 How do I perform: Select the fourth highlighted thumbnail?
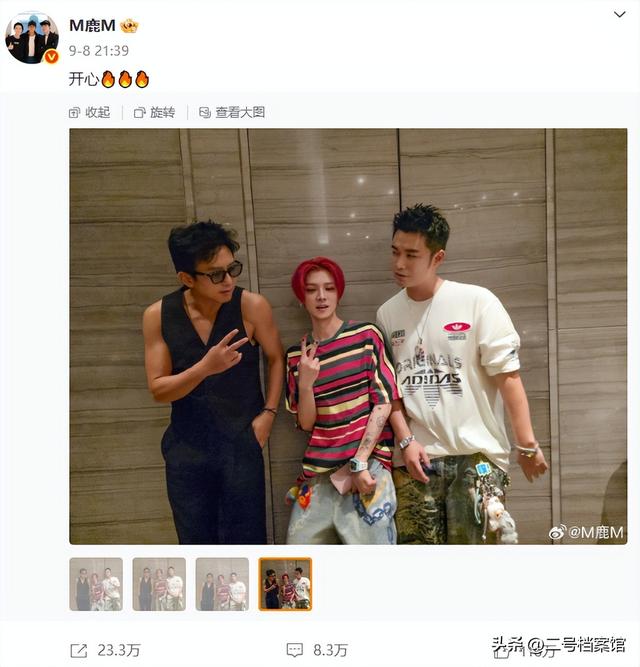[x=285, y=584]
